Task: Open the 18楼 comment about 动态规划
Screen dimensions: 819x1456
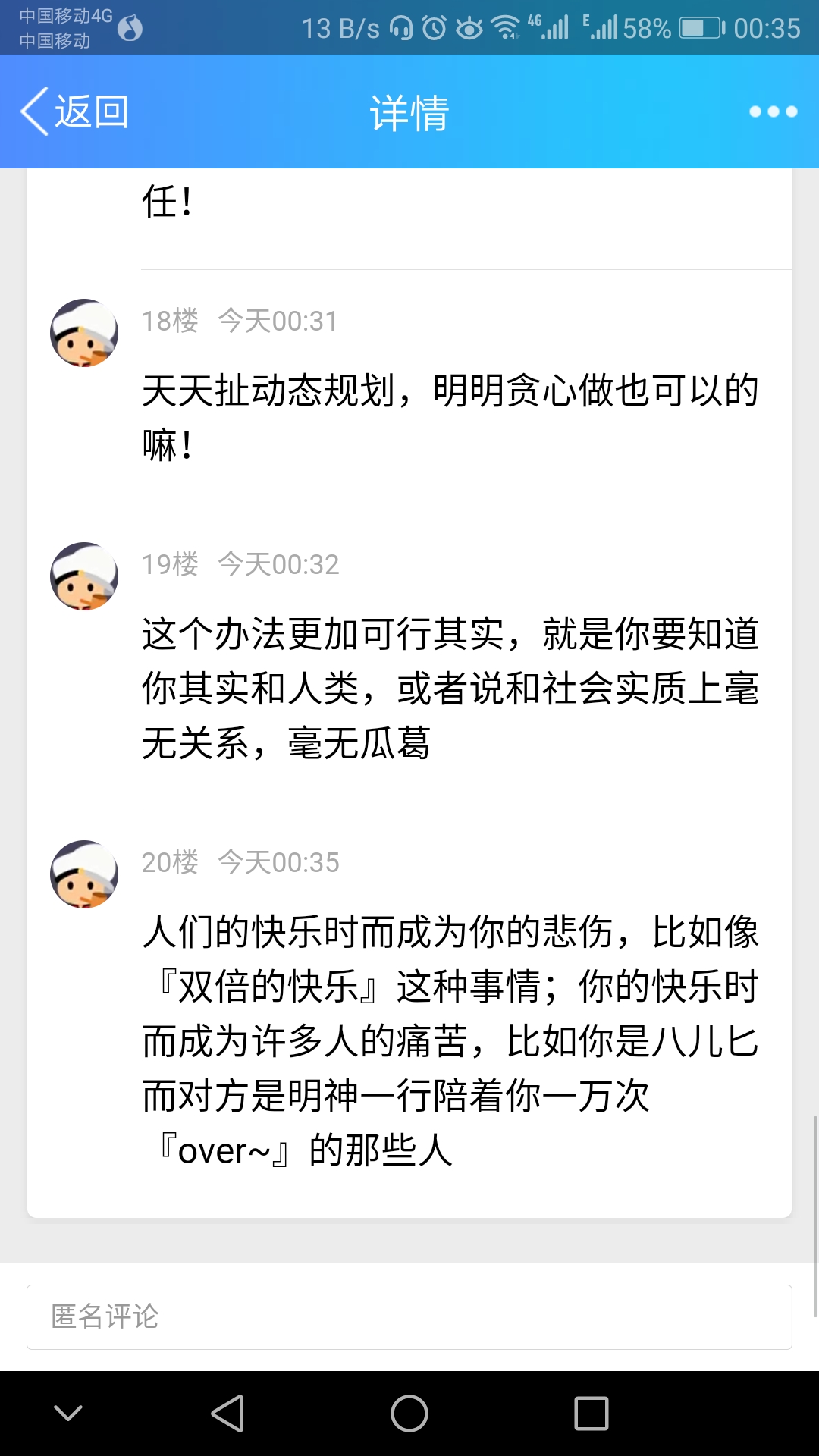Action: pos(450,418)
